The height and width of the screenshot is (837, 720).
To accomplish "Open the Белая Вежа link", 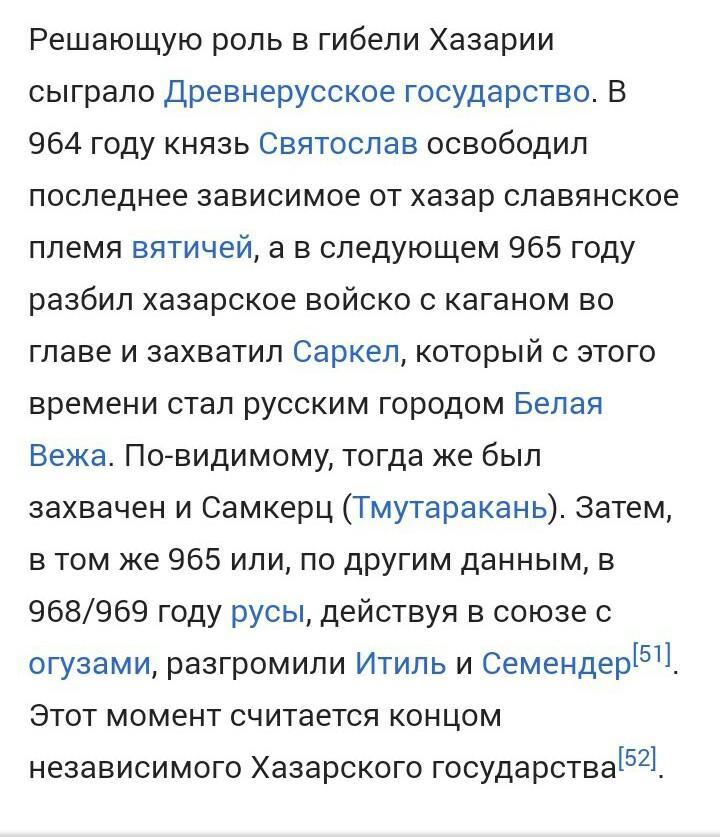I will pyautogui.click(x=558, y=404).
